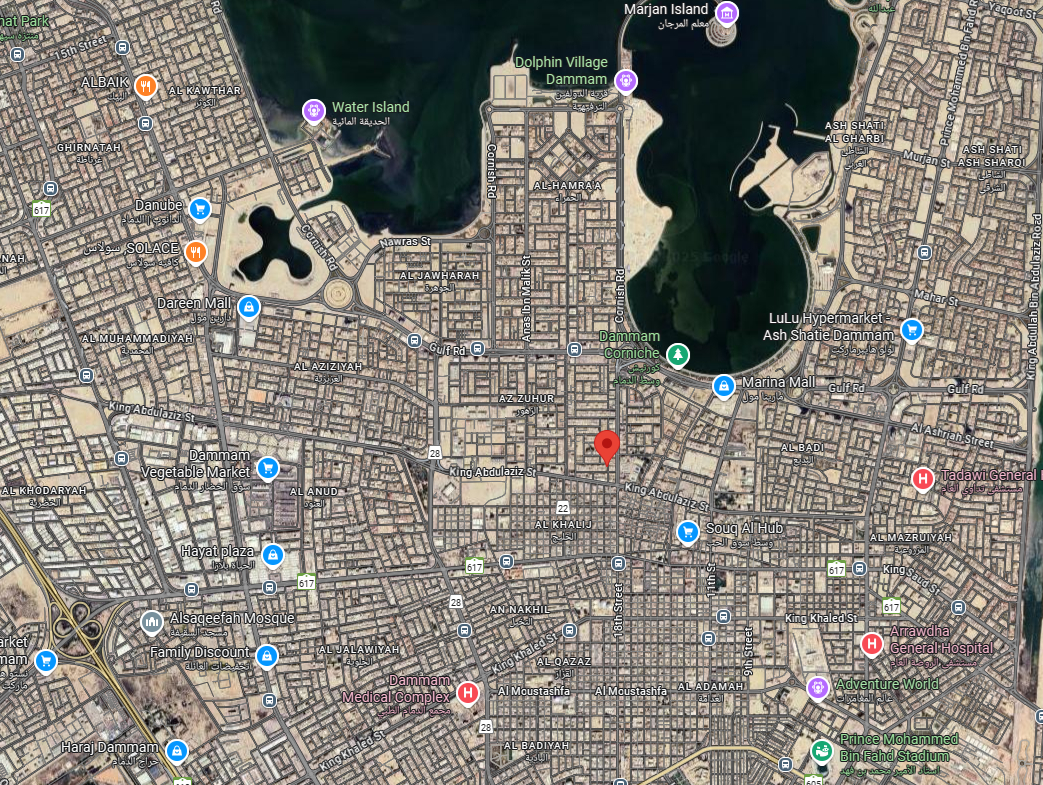The height and width of the screenshot is (785, 1043).
Task: Open the Danube store marker
Action: click(x=200, y=208)
